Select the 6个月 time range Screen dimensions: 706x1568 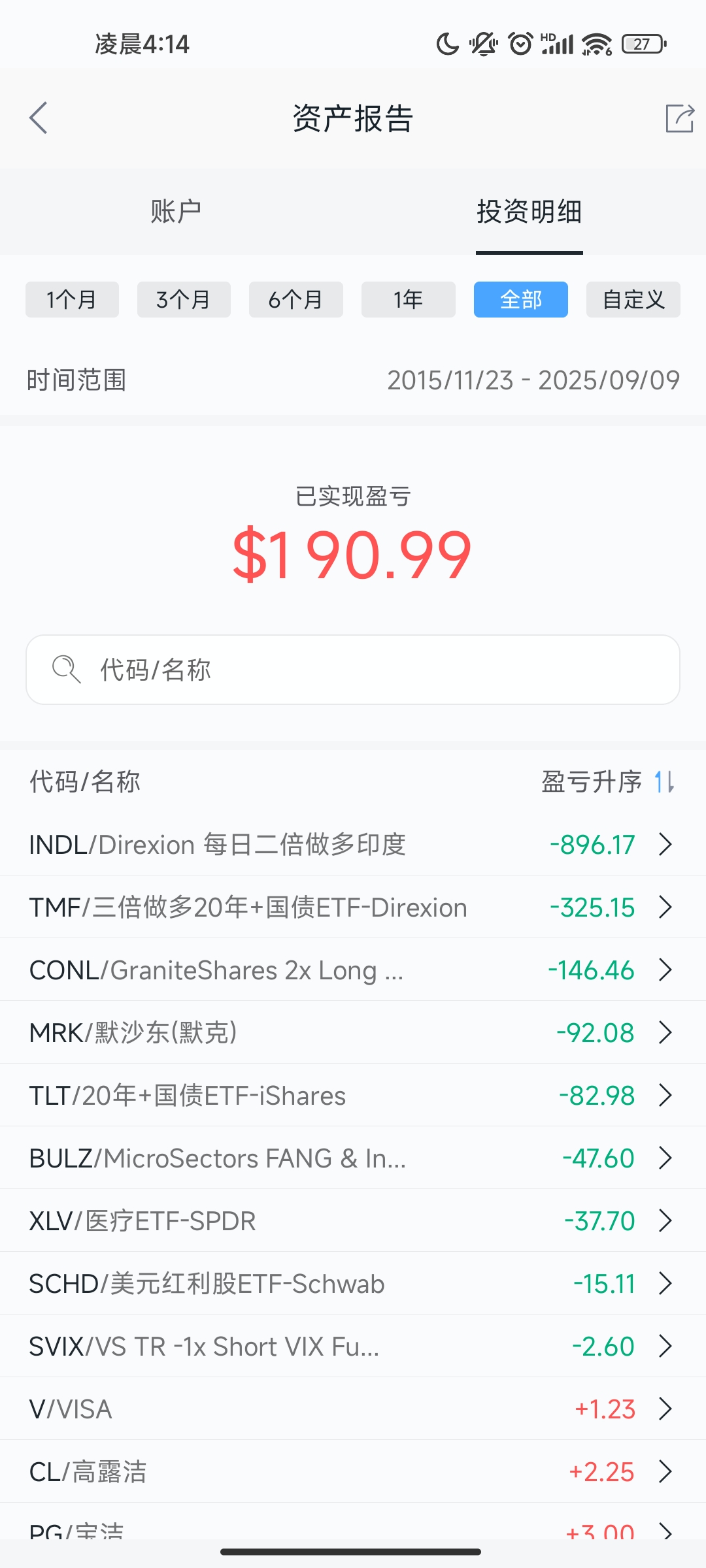[295, 300]
